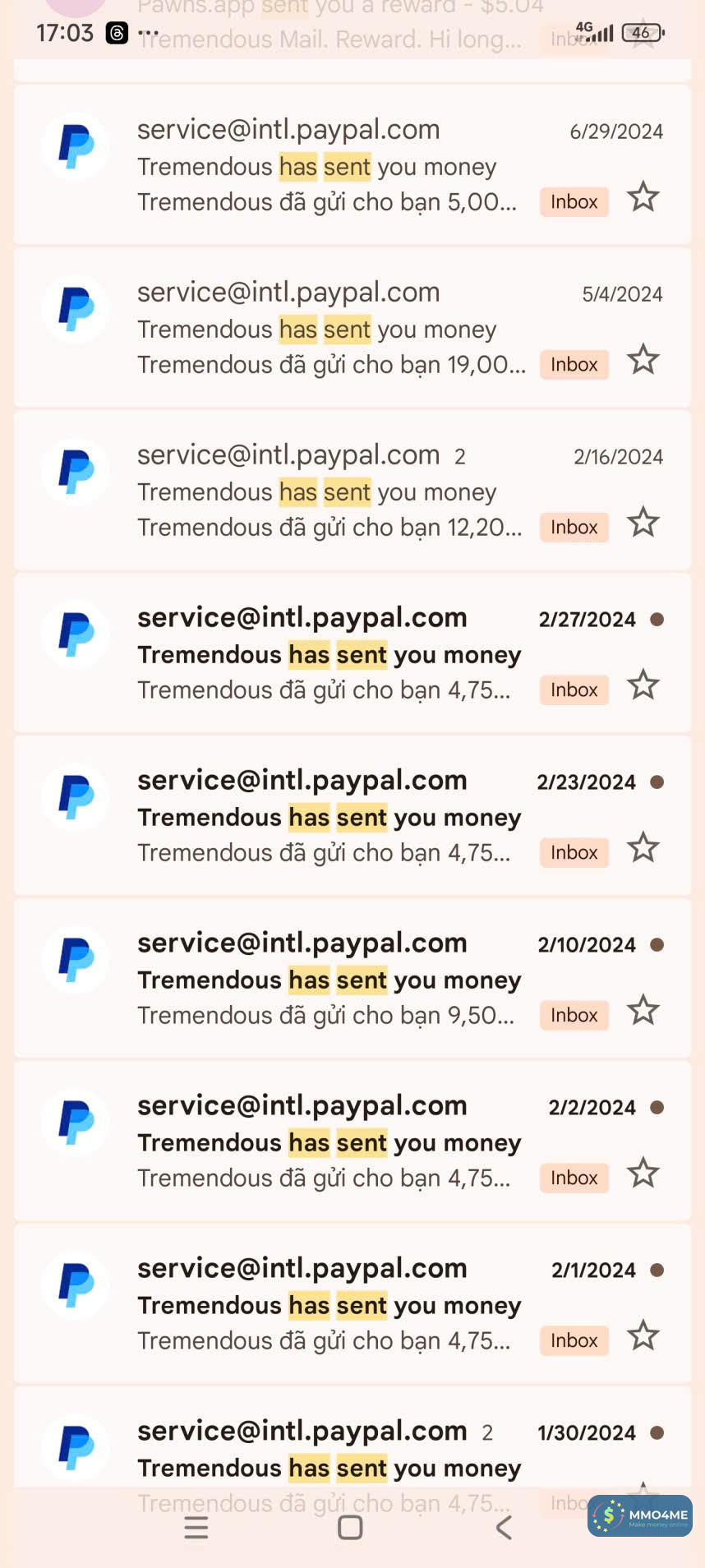Open the PayPal thread dated 1/30/2024
This screenshot has height=1568, width=705.
(329, 1455)
